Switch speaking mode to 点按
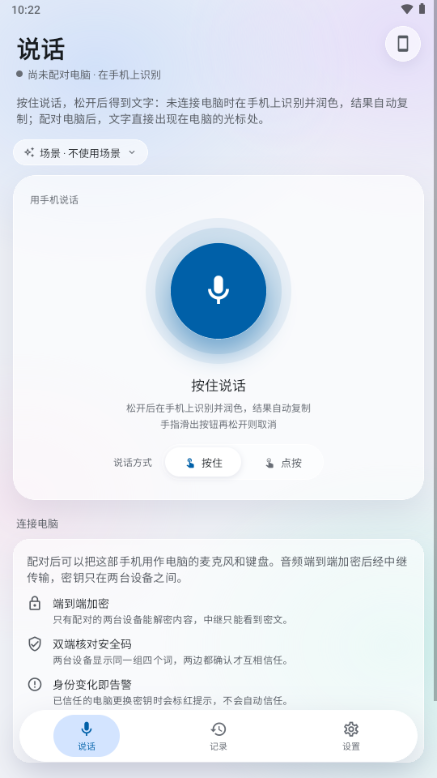437x778 pixels. [283, 462]
